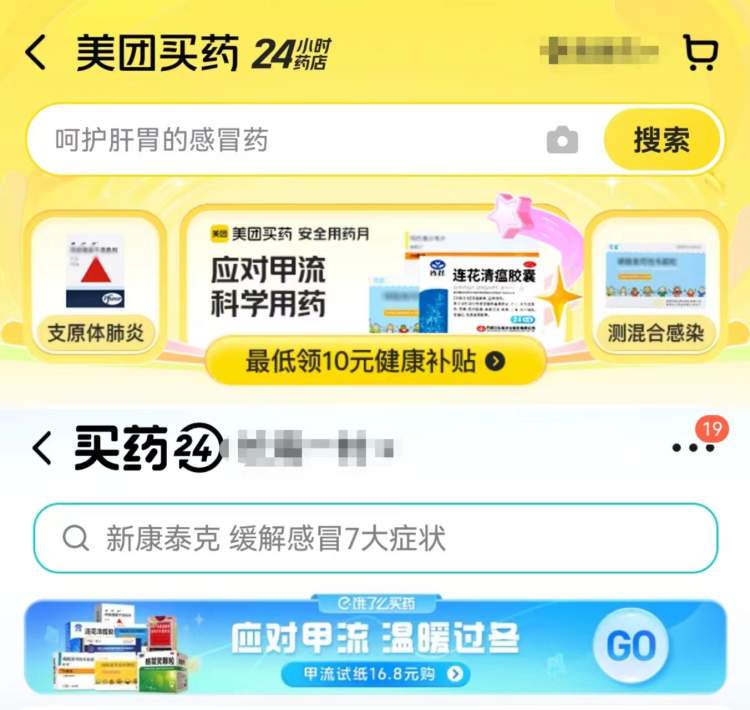750x710 pixels.
Task: Open the 测混合感染 card
Action: click(x=655, y=280)
